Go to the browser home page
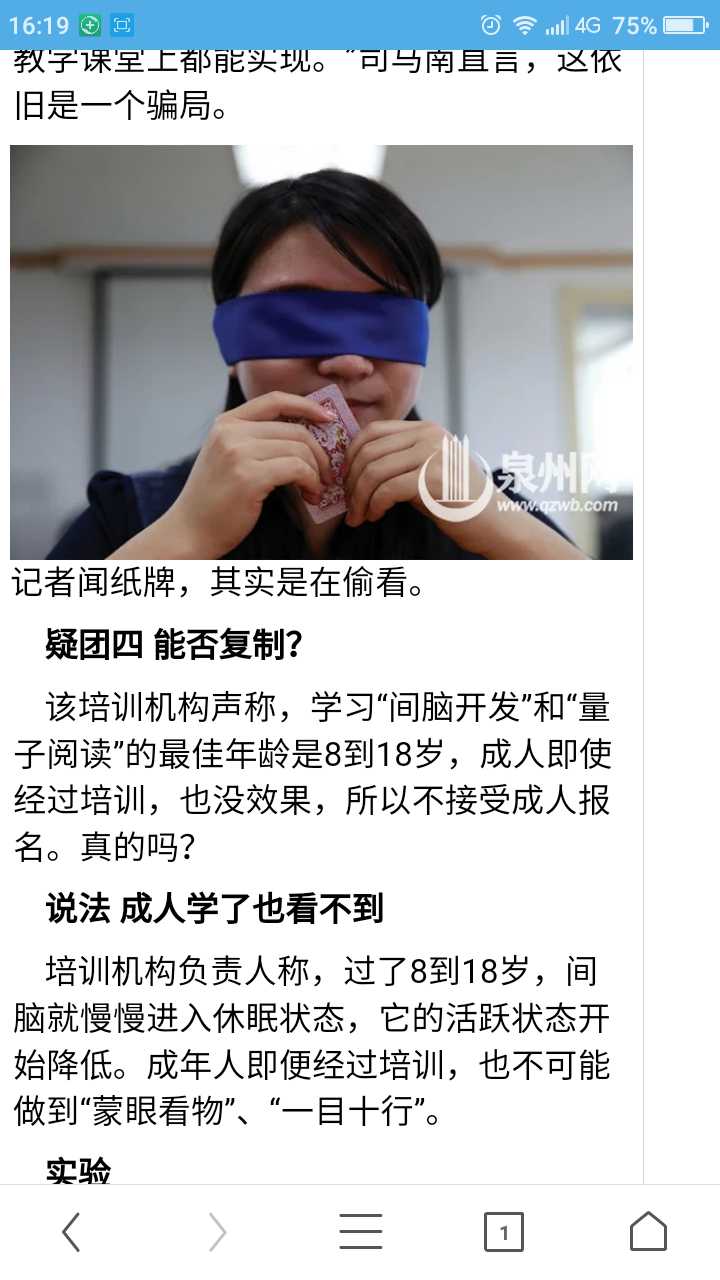The image size is (720, 1280). (x=648, y=1232)
